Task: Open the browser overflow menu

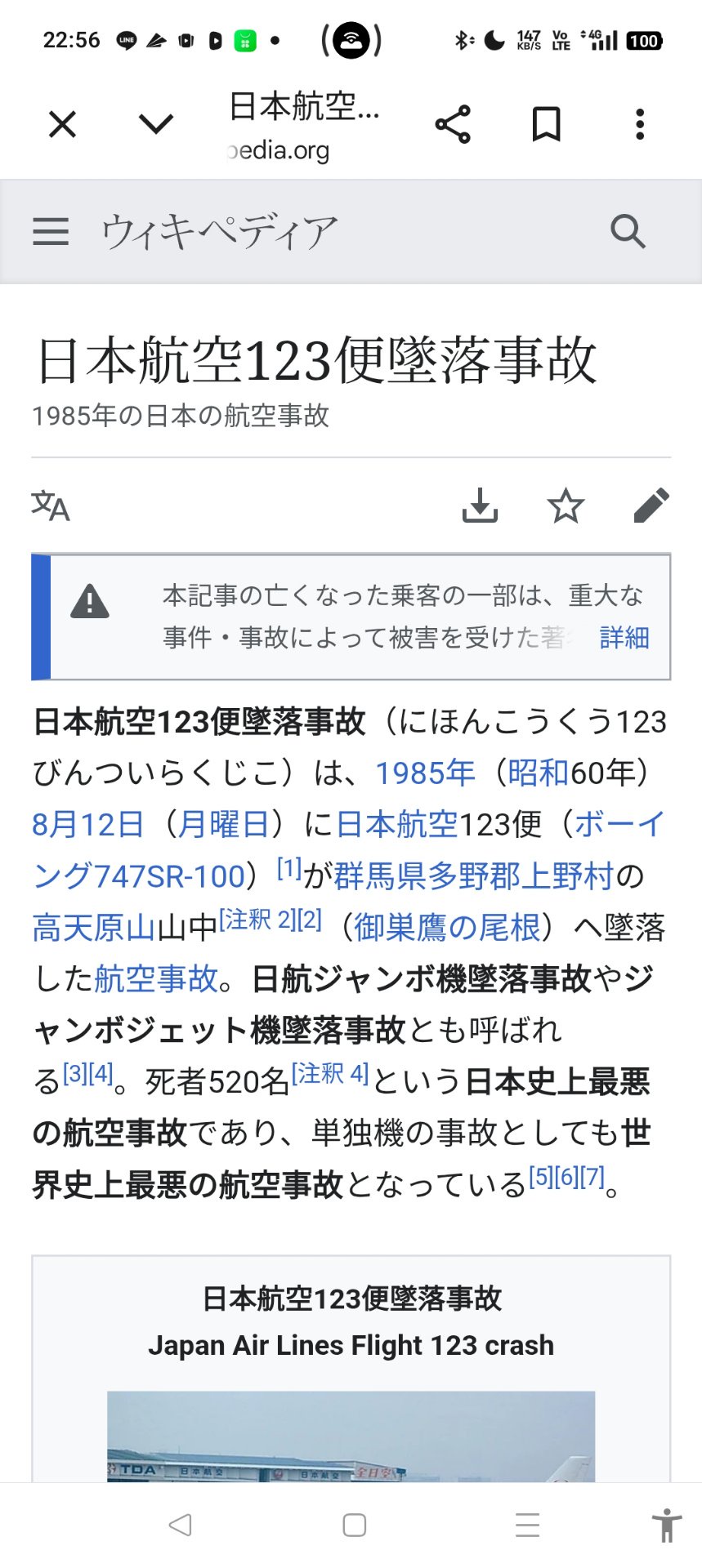Action: (640, 124)
